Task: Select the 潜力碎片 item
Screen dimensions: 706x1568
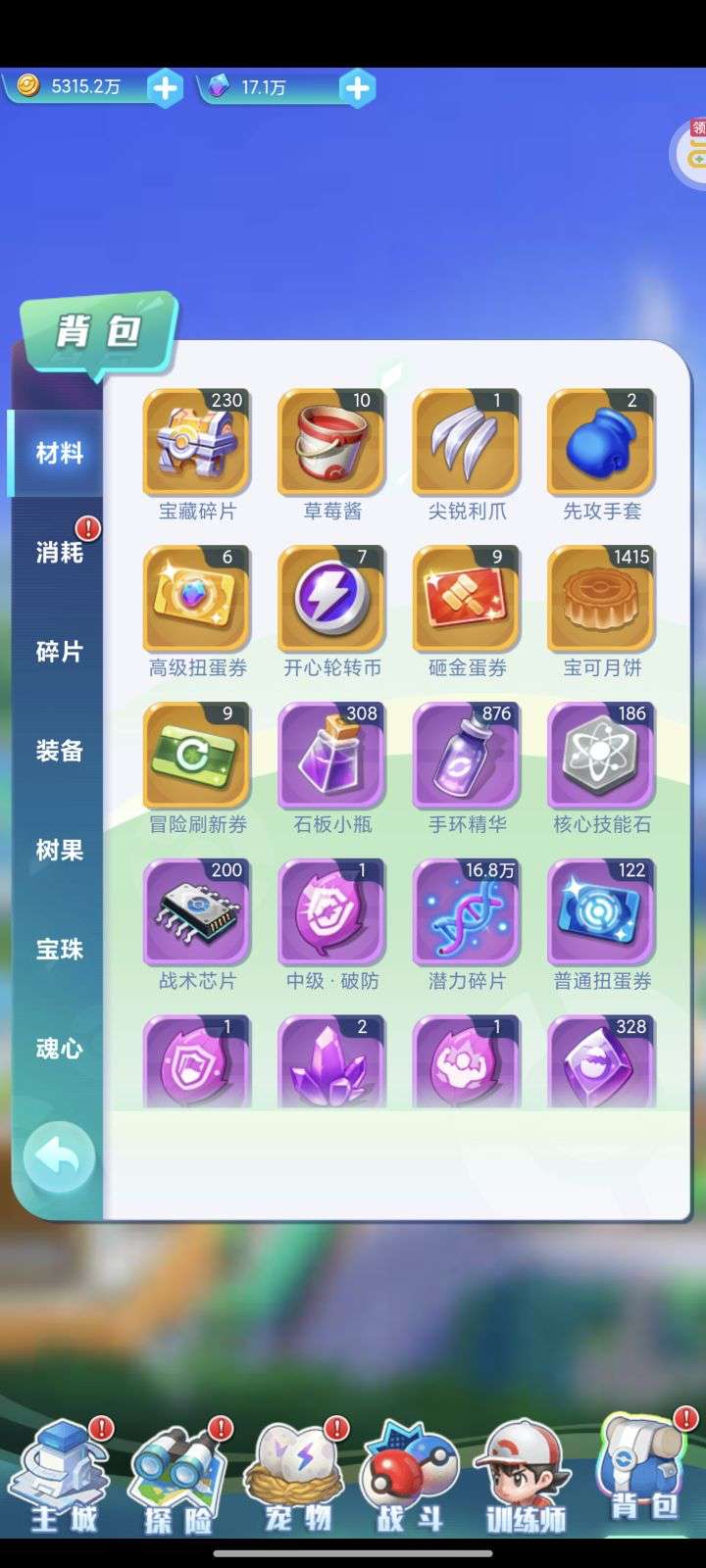Action: coord(467,912)
